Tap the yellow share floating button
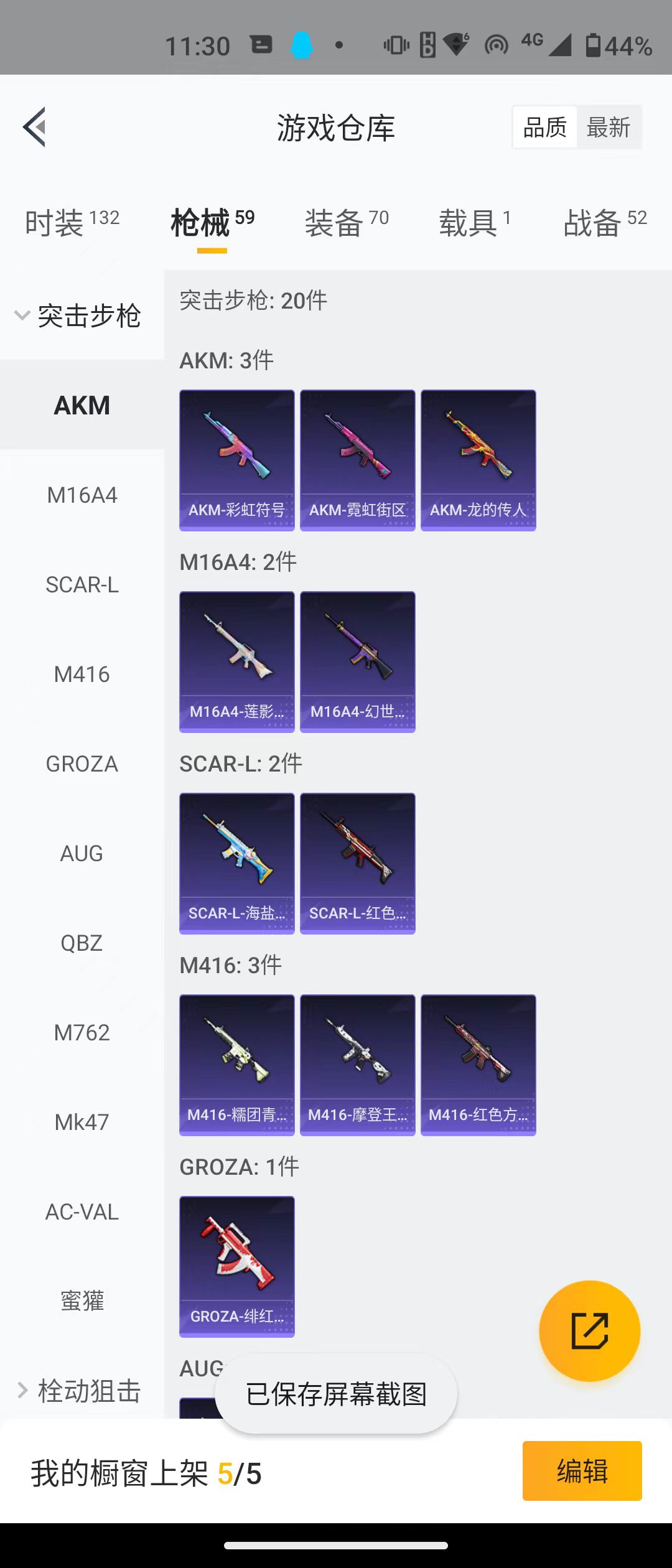 coord(589,1331)
